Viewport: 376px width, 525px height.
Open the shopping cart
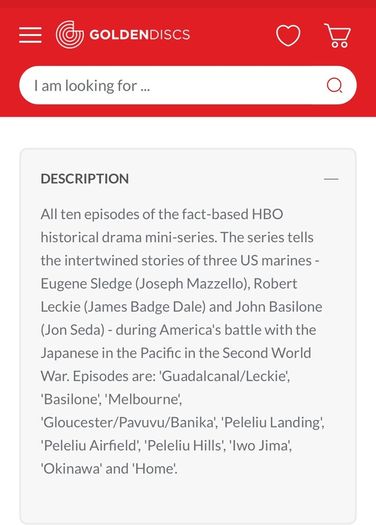(x=337, y=35)
